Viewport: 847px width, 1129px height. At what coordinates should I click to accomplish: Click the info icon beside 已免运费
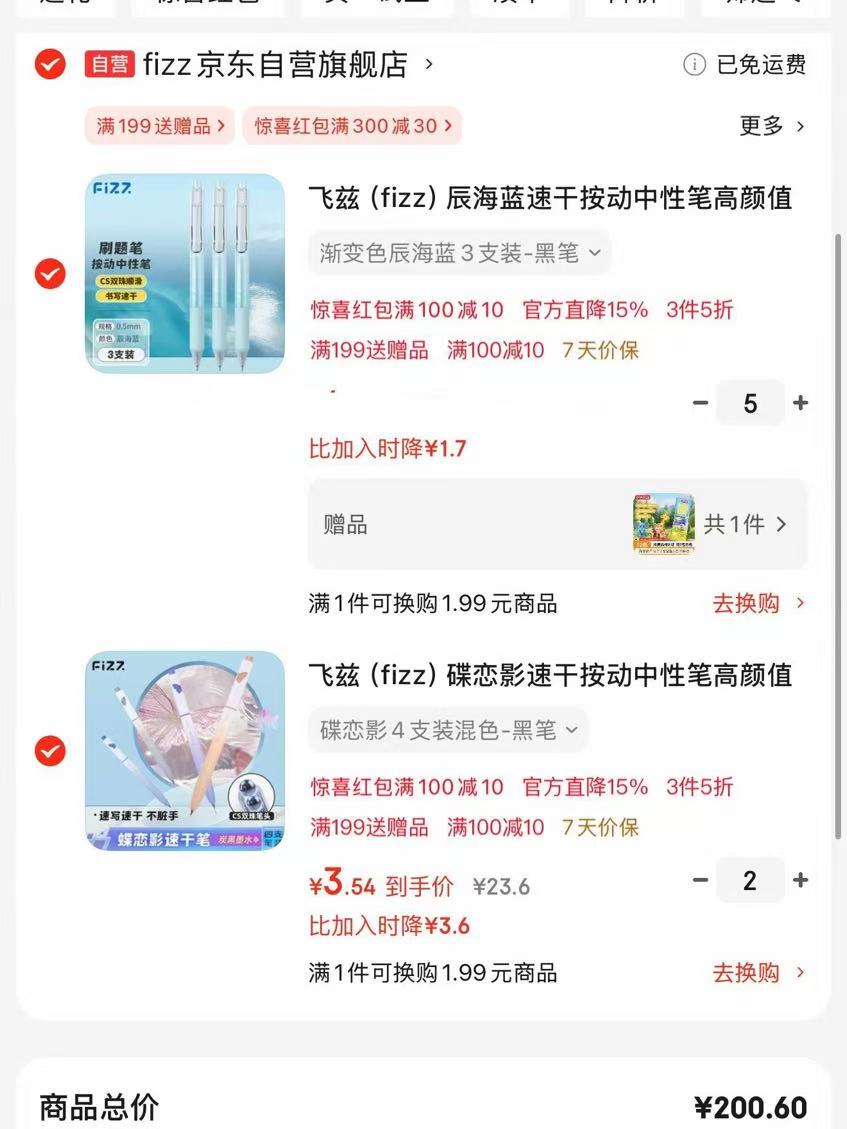point(695,64)
